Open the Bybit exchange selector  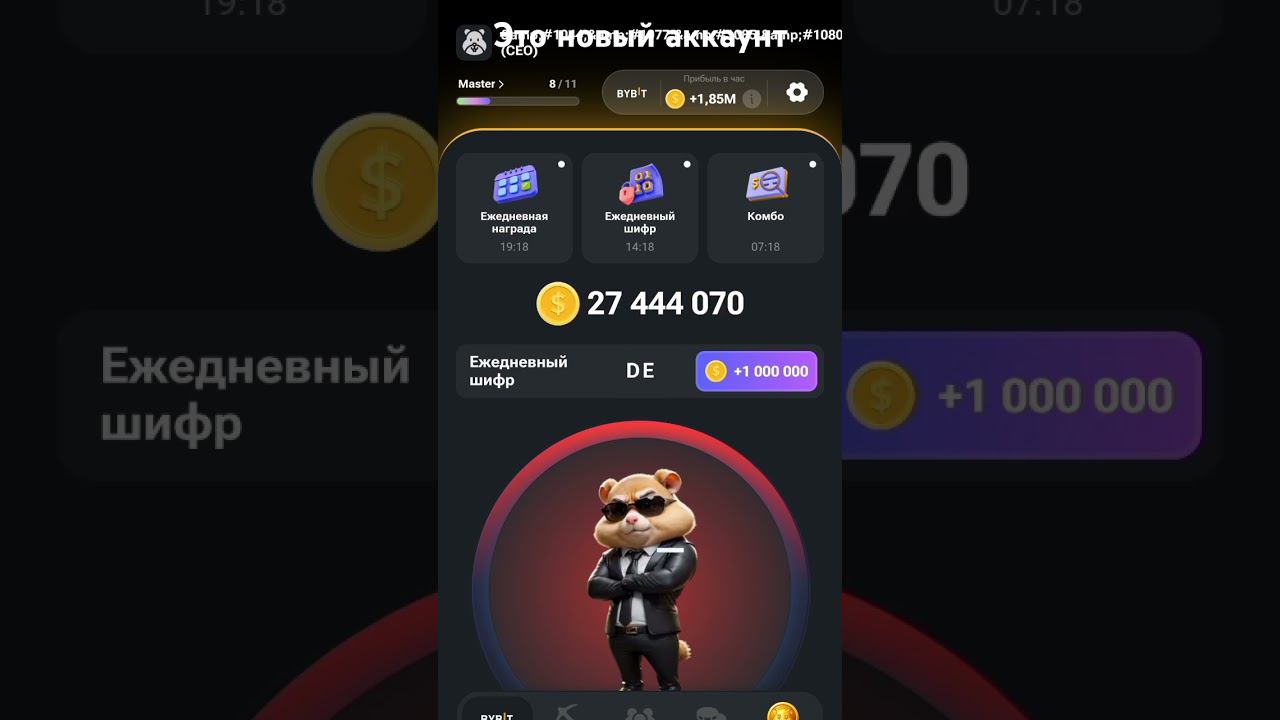pyautogui.click(x=631, y=93)
